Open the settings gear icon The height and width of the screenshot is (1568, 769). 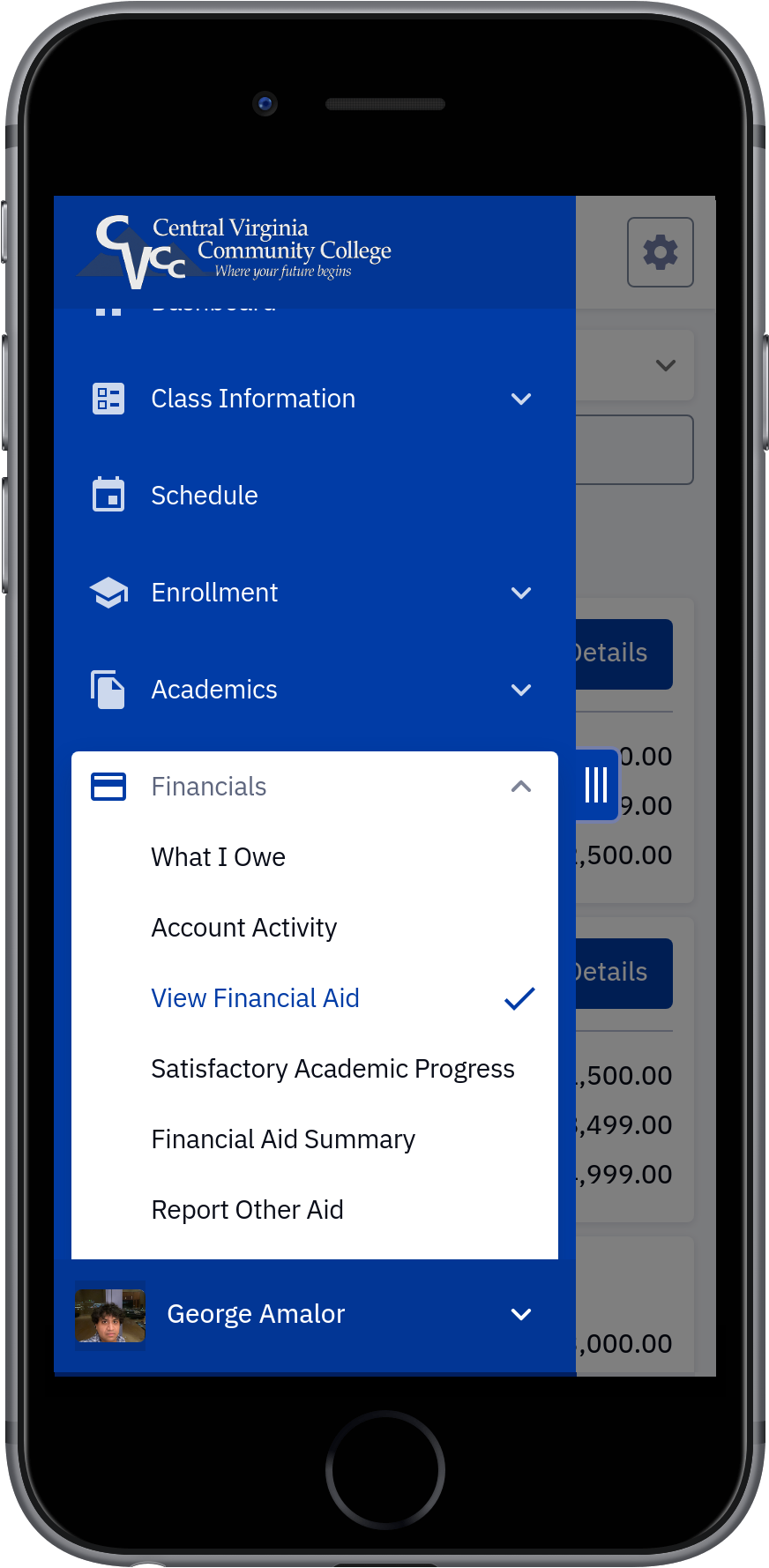[660, 252]
